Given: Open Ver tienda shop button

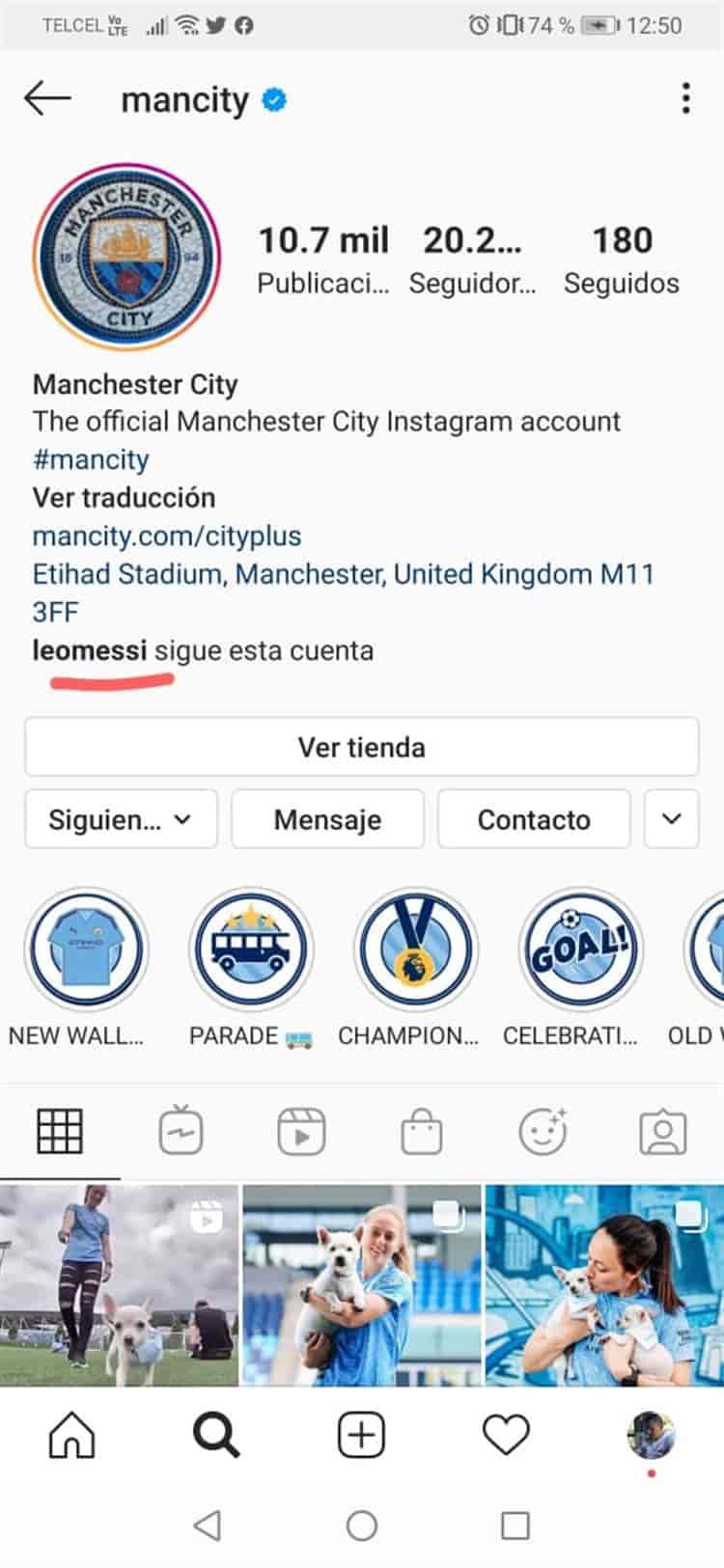Looking at the screenshot, I should (x=361, y=747).
